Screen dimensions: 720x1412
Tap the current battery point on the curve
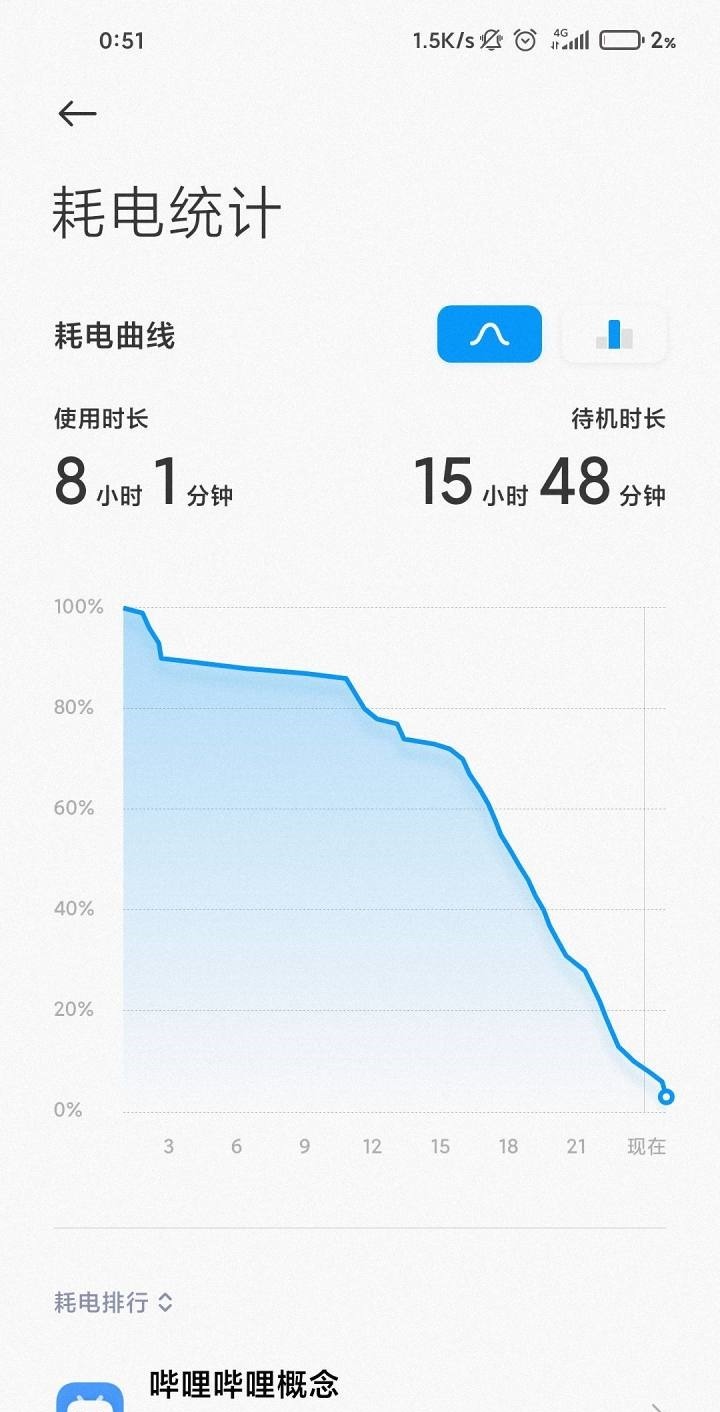click(x=664, y=1096)
